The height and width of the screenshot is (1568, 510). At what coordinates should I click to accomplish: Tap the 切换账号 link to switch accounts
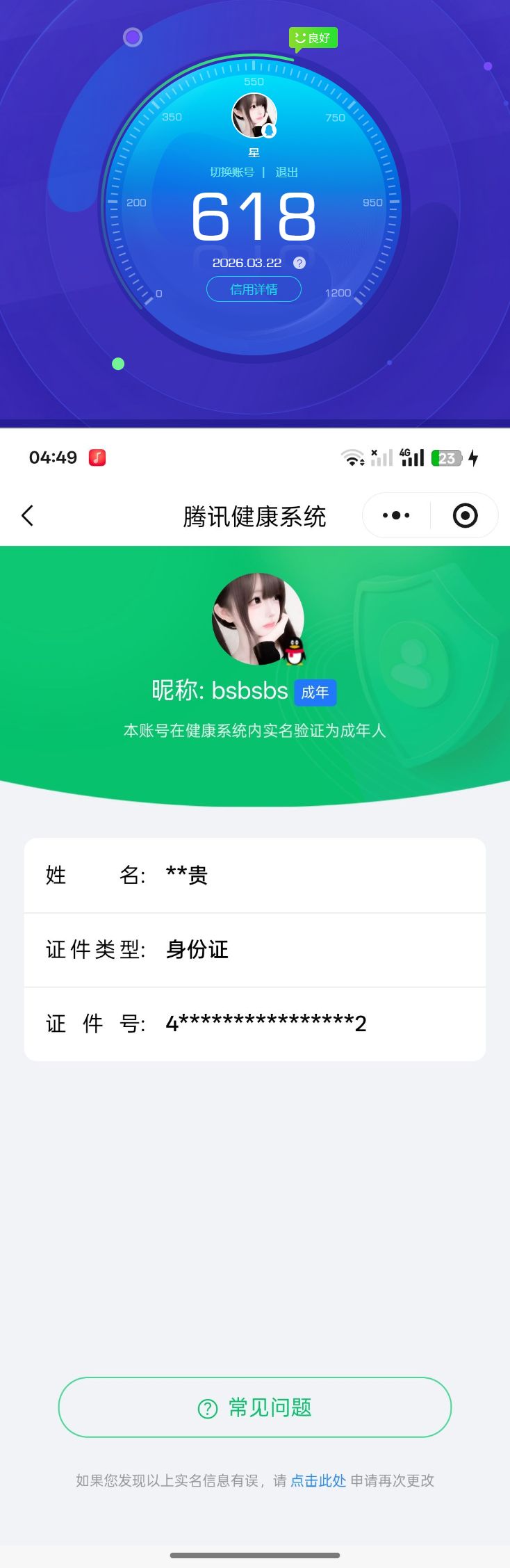coord(232,172)
